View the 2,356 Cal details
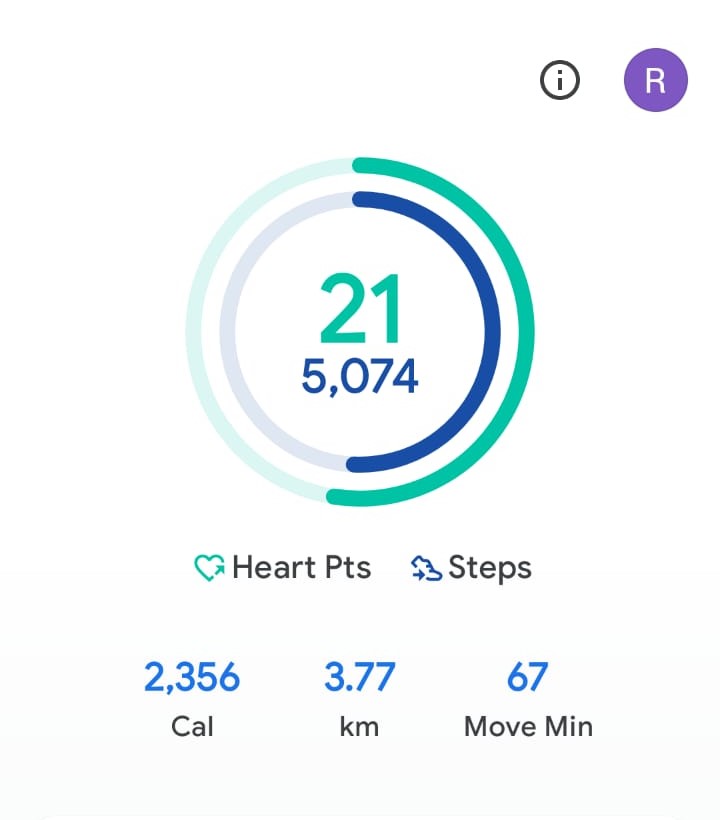The image size is (720, 820). click(192, 698)
